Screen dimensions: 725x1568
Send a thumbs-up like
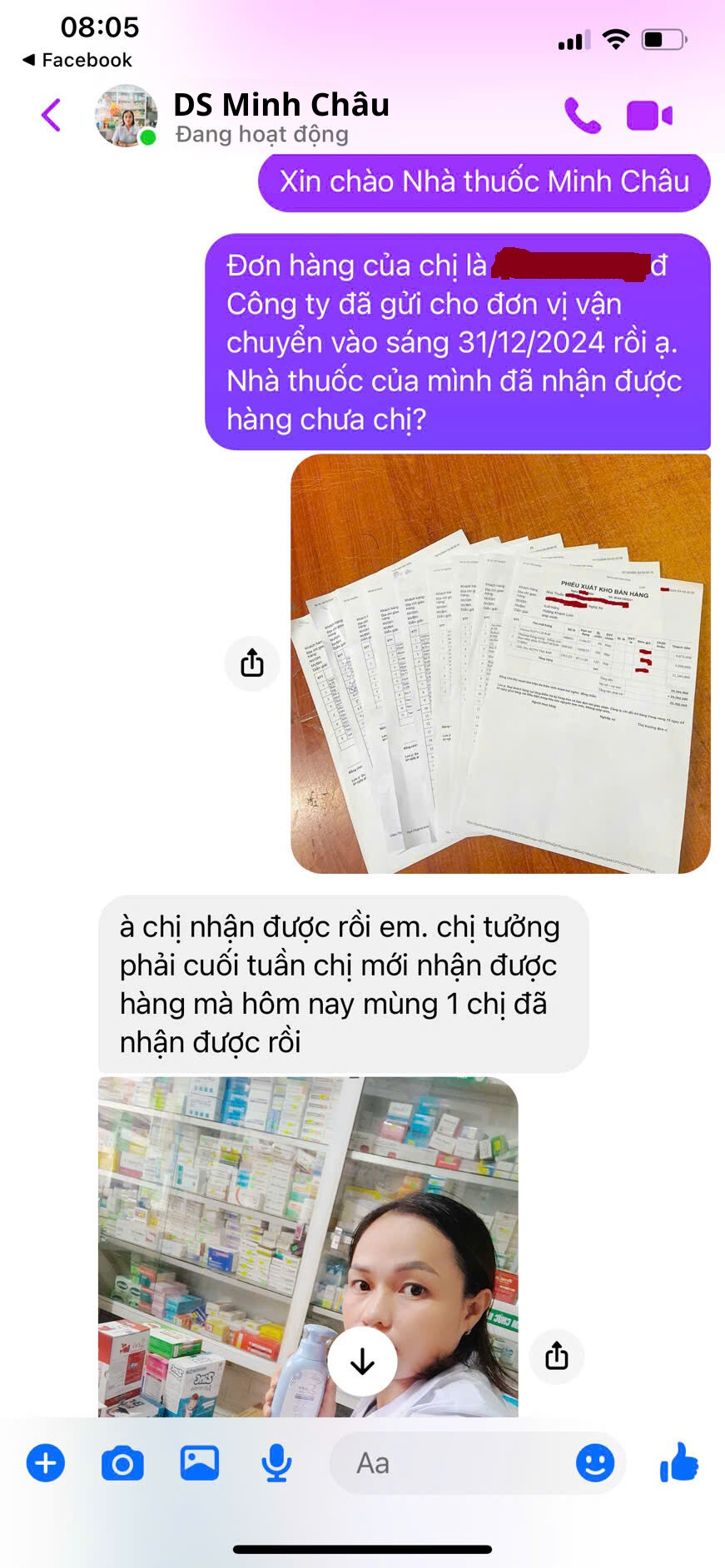[x=678, y=1462]
